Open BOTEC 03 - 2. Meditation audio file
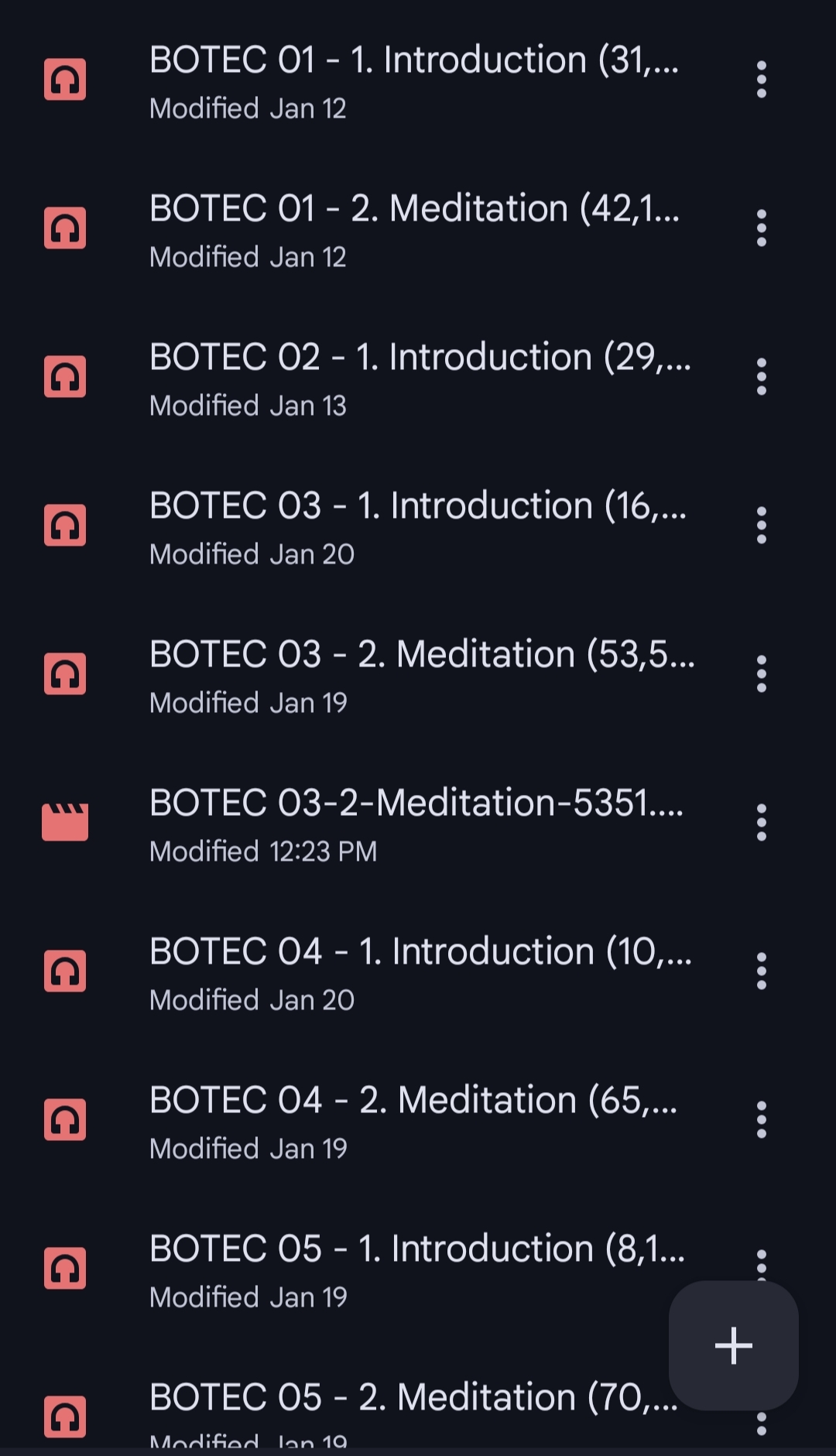The width and height of the screenshot is (836, 1456). click(422, 675)
